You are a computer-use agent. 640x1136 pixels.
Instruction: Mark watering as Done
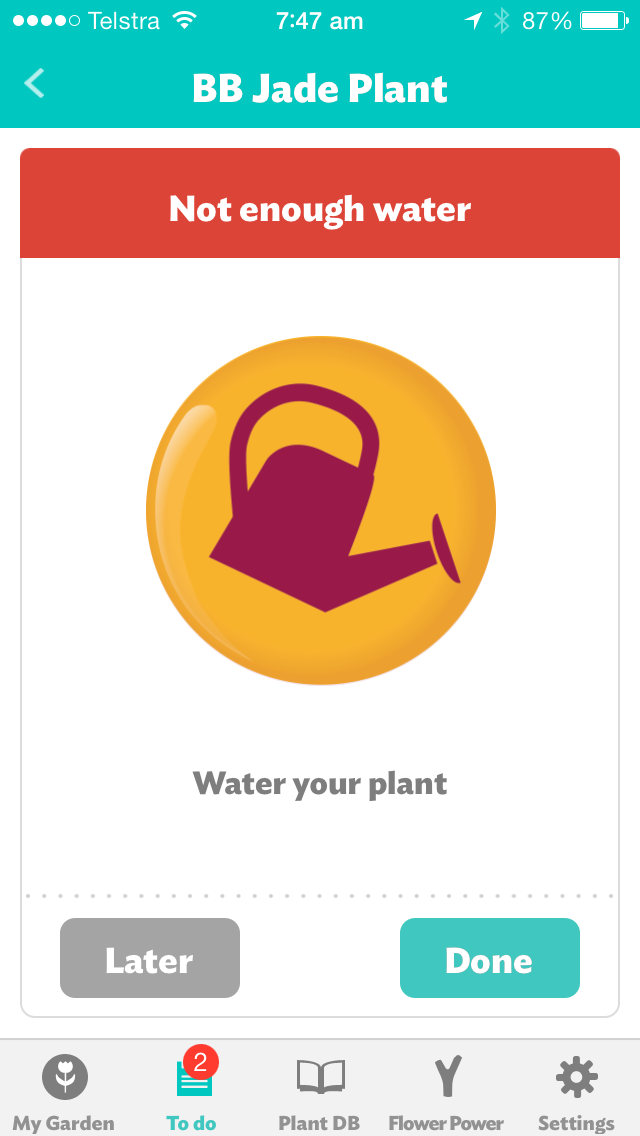tap(490, 958)
